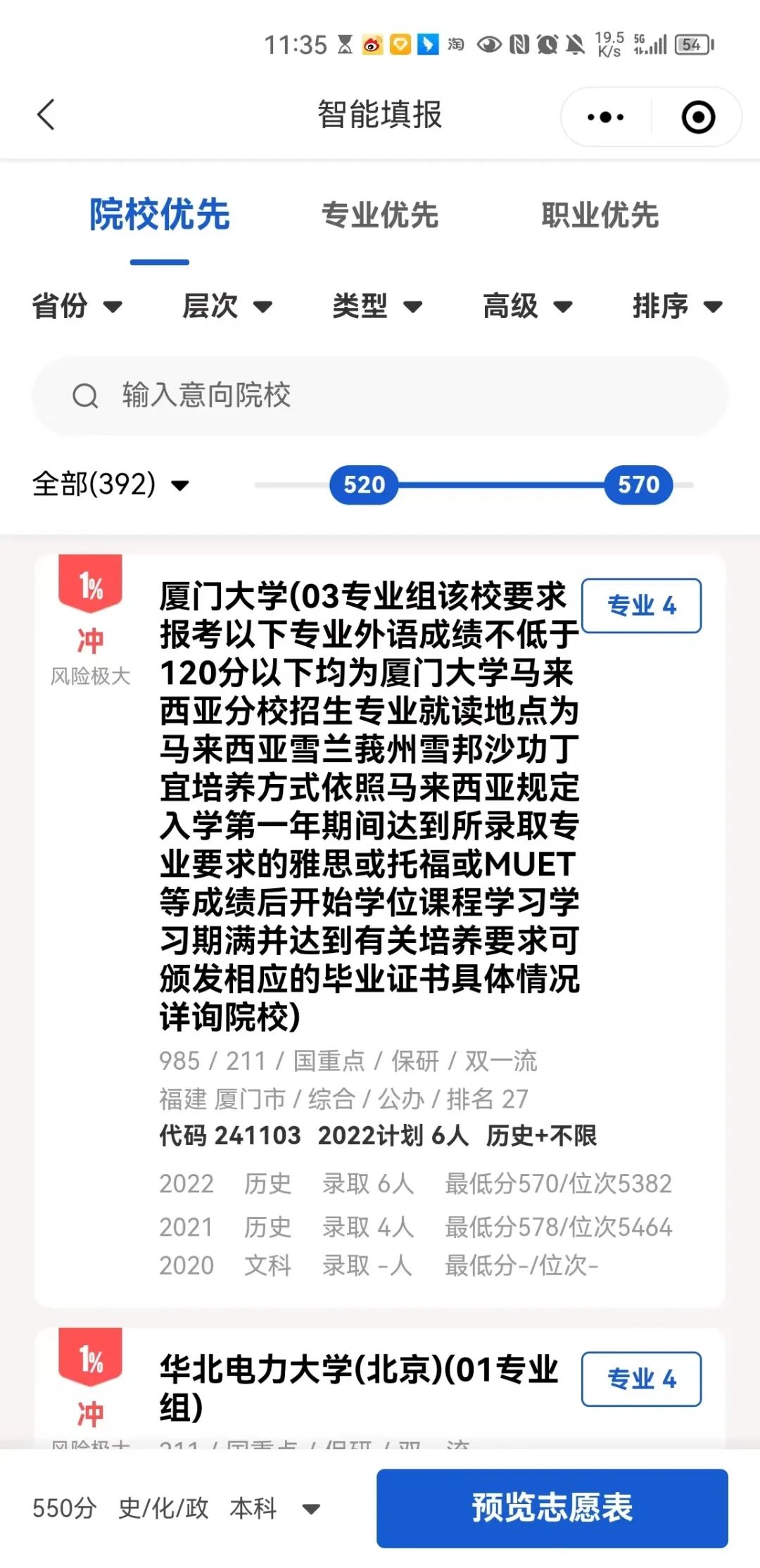Image resolution: width=760 pixels, height=1568 pixels.
Task: Open the mini program overflow menu
Action: 606,117
